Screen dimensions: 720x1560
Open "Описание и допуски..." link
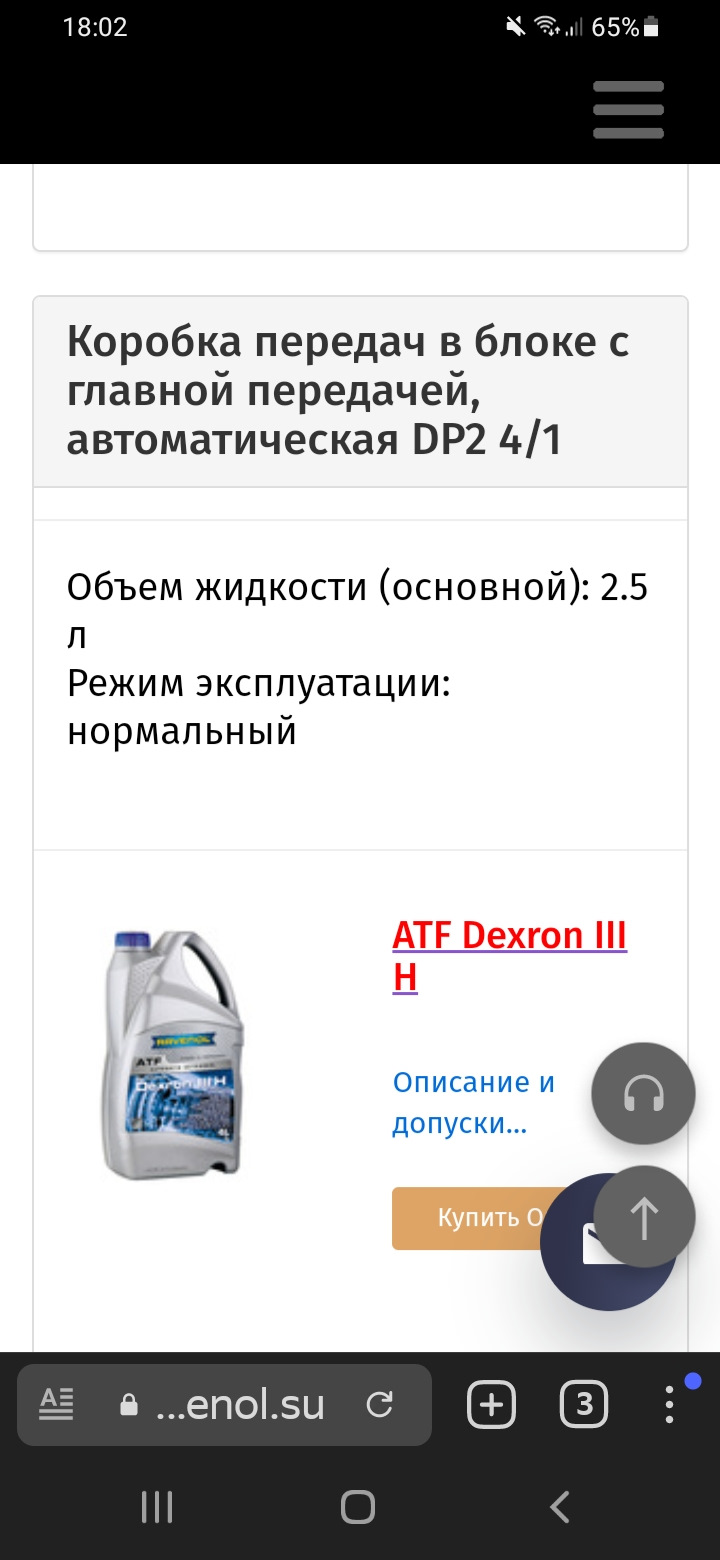click(473, 1103)
